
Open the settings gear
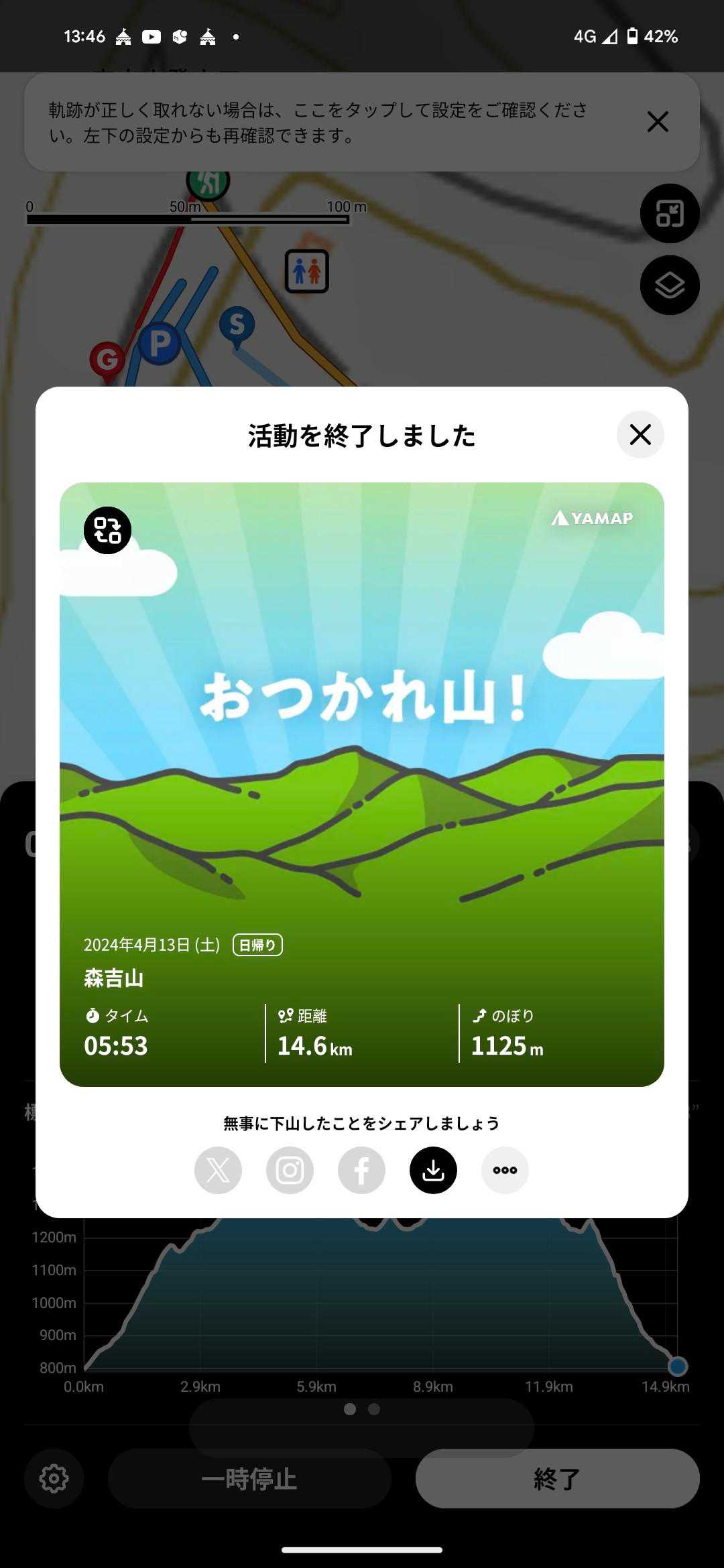click(54, 1478)
